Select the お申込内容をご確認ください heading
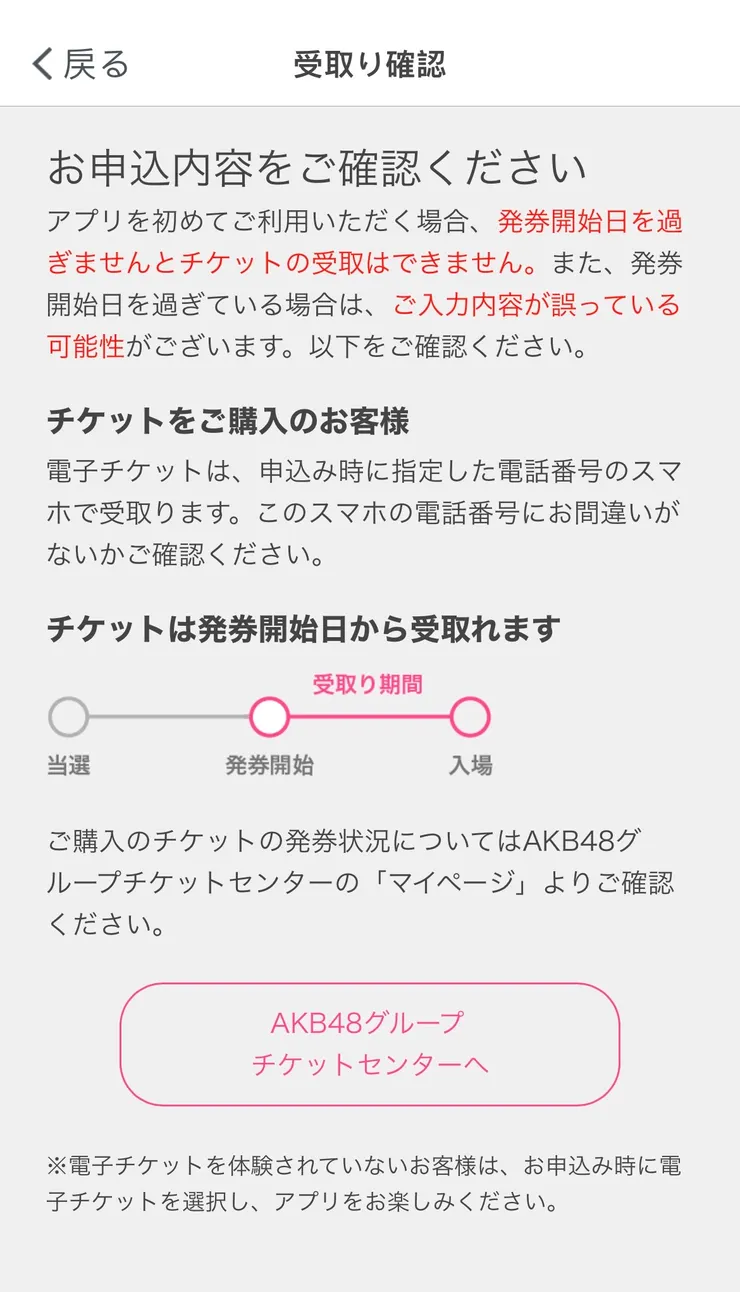This screenshot has height=1292, width=740. pyautogui.click(x=318, y=168)
